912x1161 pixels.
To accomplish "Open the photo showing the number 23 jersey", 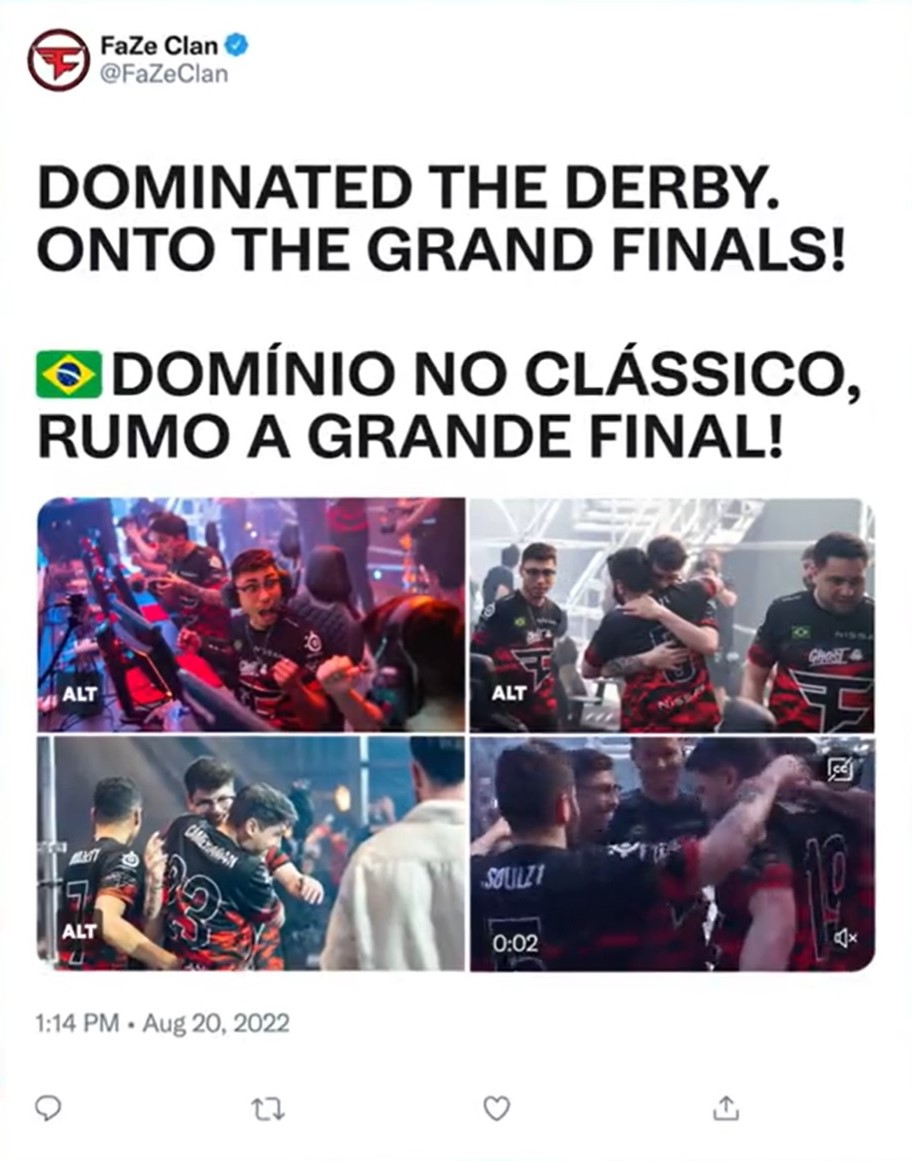I will [x=251, y=853].
